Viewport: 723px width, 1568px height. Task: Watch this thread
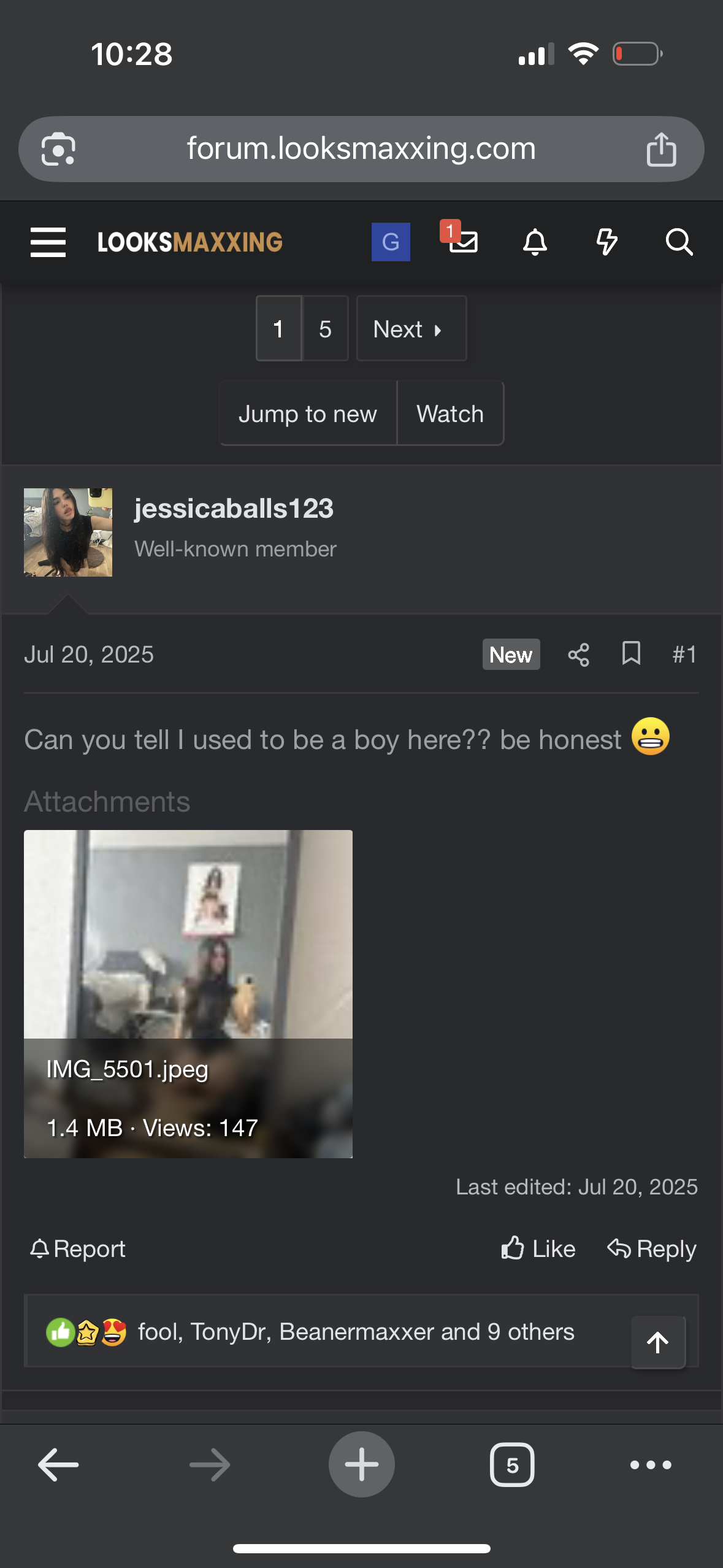450,413
